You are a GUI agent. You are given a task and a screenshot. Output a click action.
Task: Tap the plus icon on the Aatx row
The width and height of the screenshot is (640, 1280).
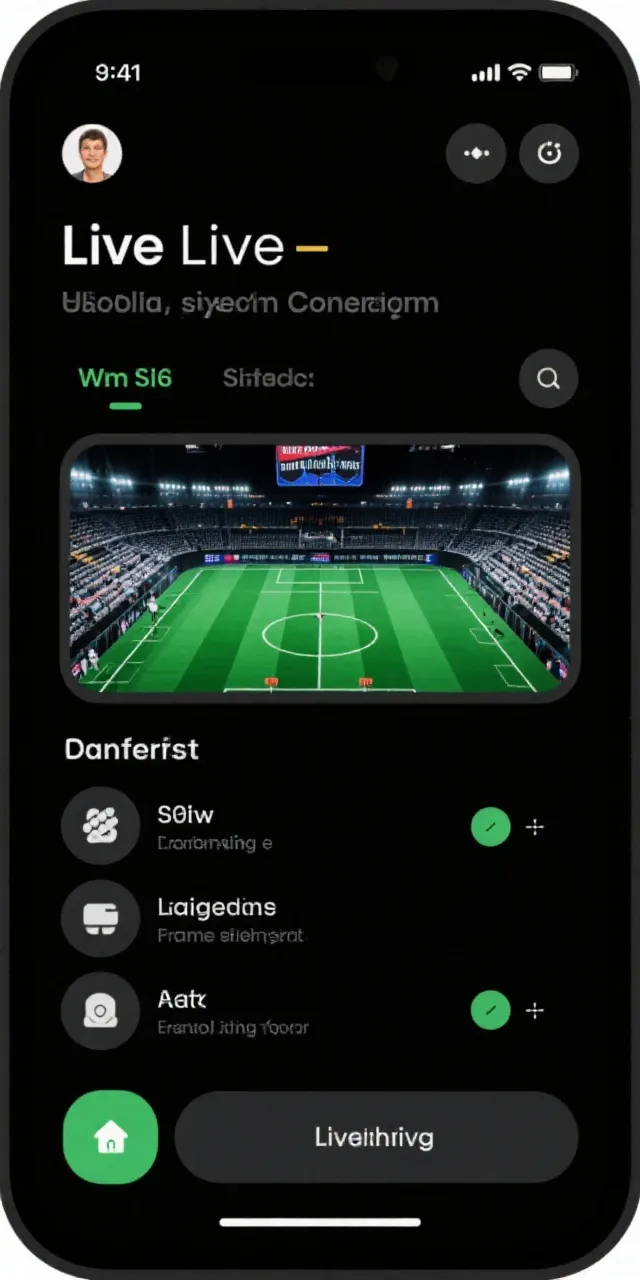[x=535, y=1011]
